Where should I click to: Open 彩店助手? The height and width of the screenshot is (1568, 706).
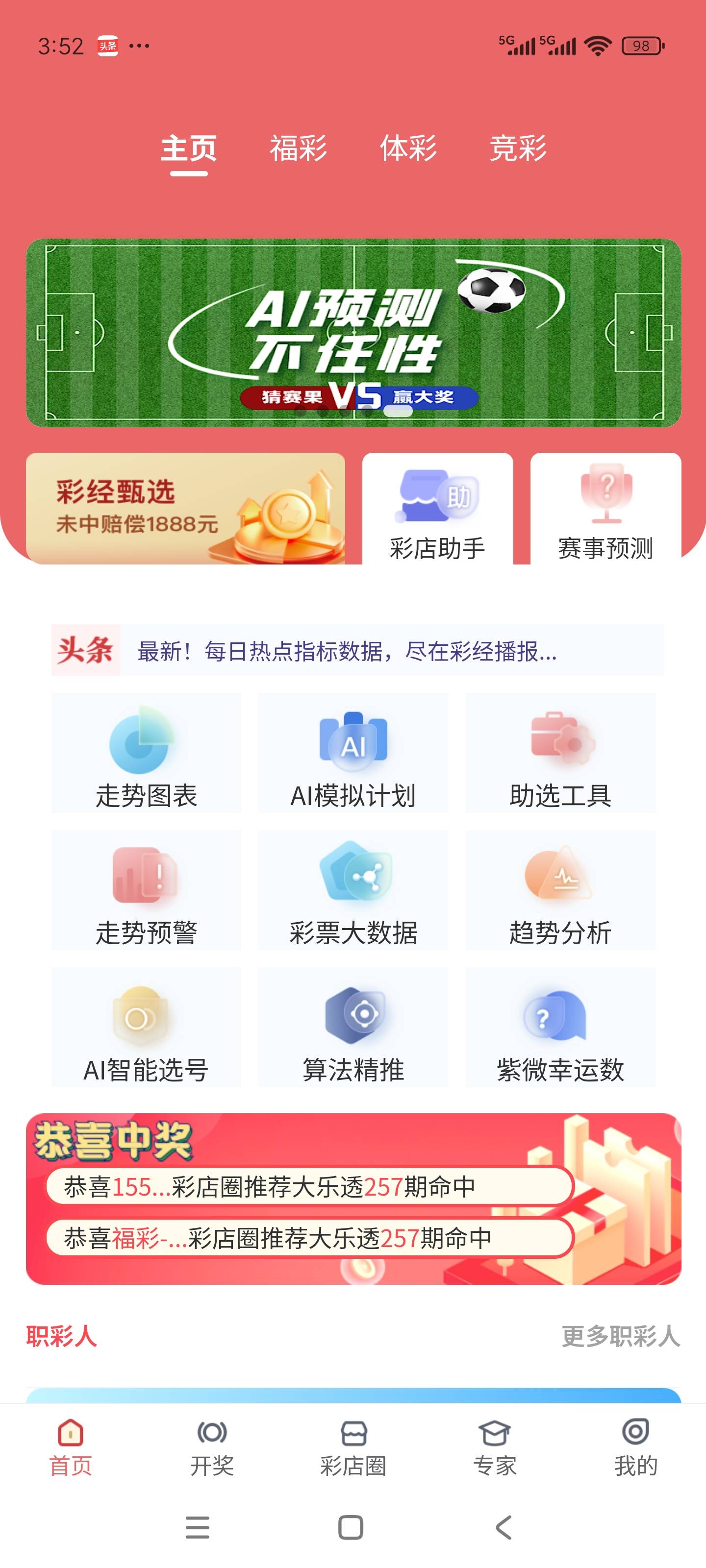437,509
